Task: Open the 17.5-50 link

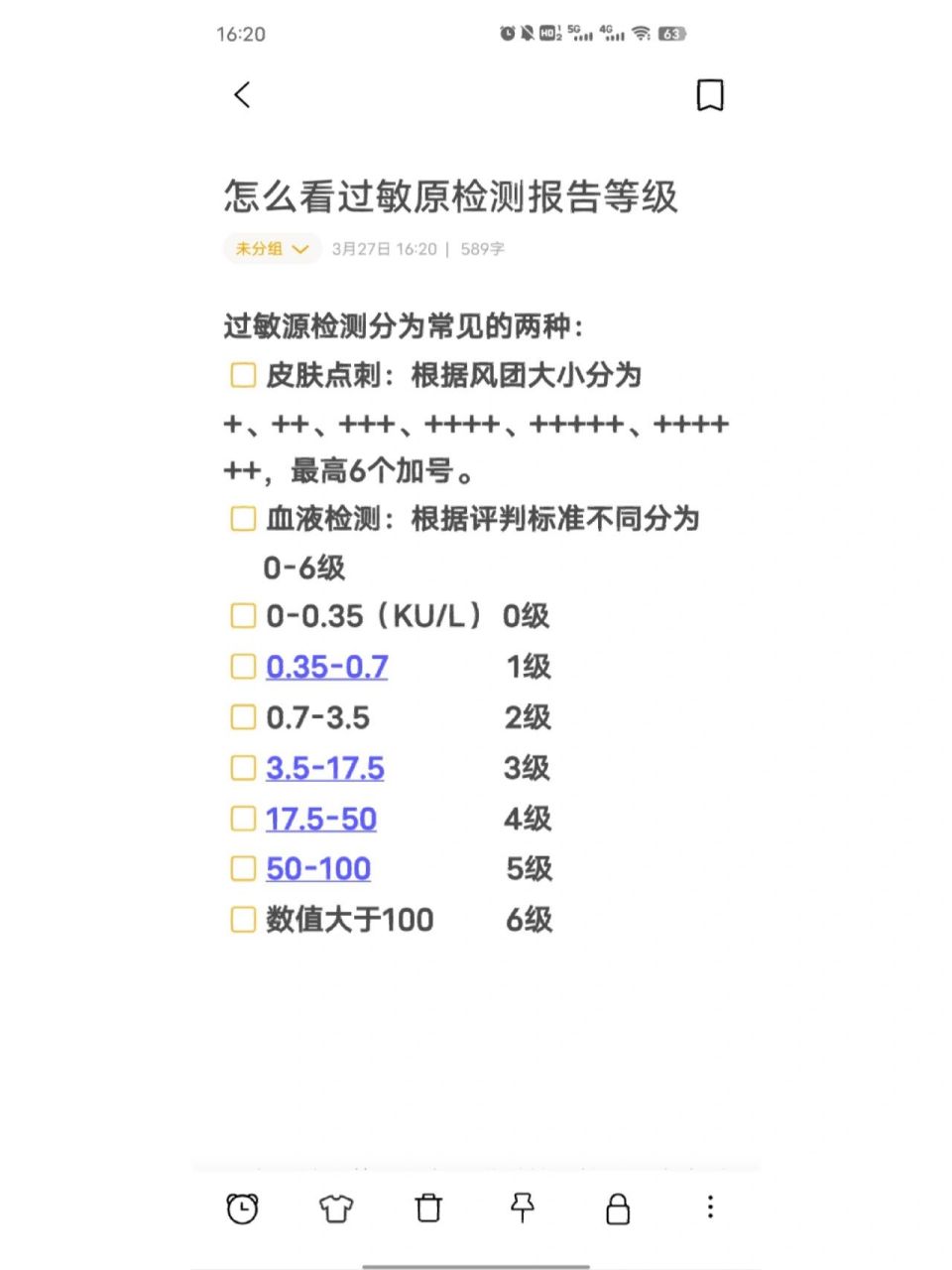Action: (x=320, y=819)
